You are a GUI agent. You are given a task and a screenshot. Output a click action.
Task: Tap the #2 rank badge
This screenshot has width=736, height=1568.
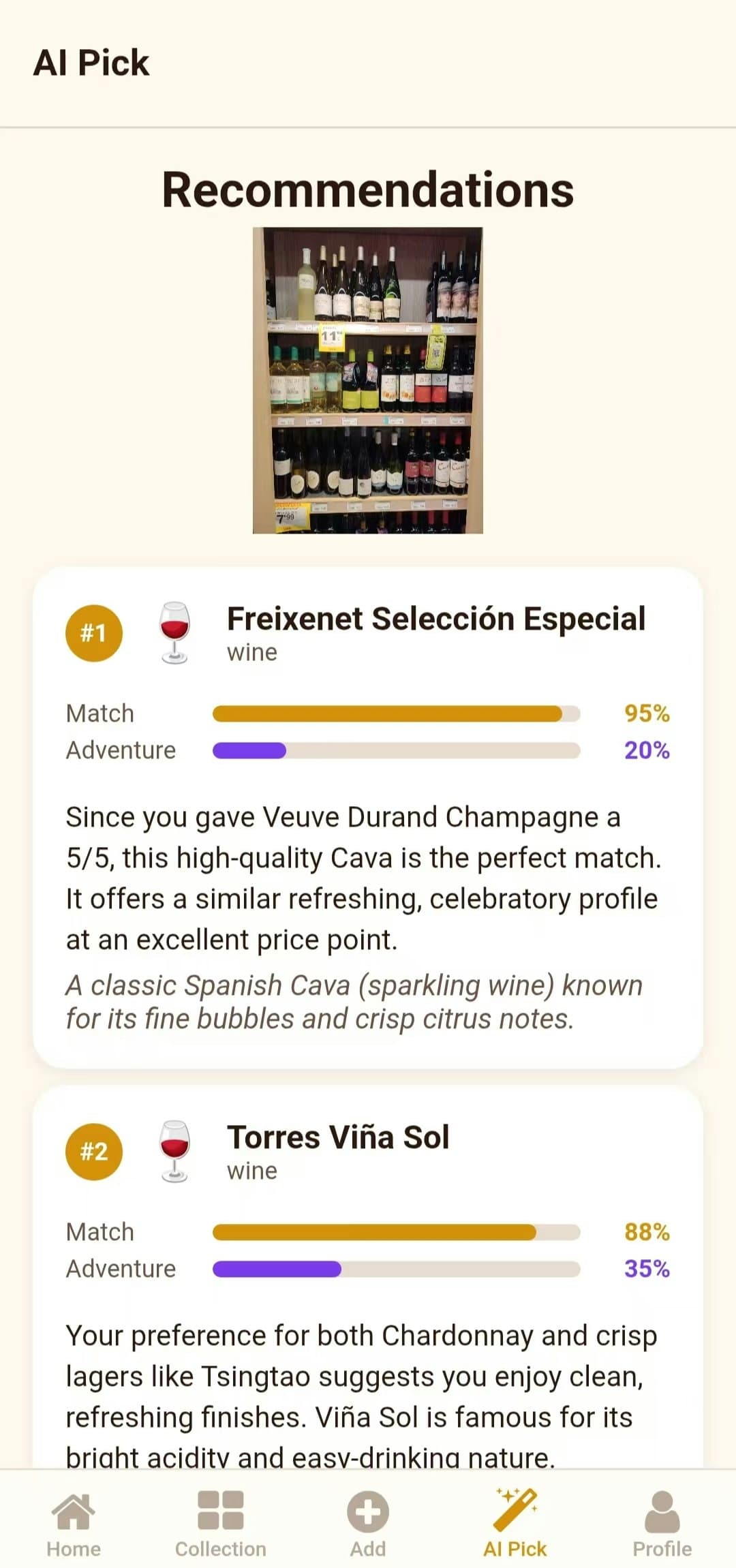tap(94, 1152)
